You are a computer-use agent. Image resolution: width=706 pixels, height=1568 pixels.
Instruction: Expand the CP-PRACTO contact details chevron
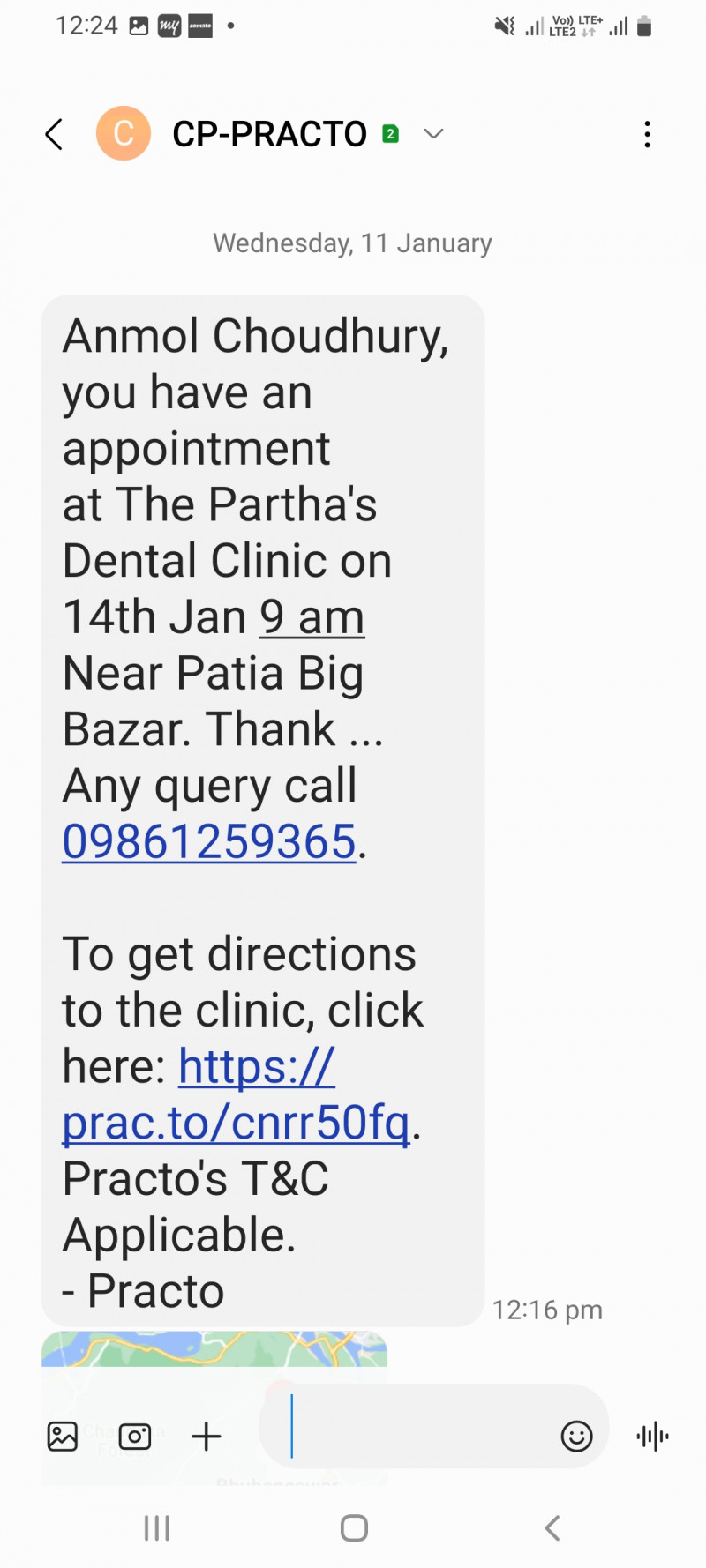coord(433,134)
